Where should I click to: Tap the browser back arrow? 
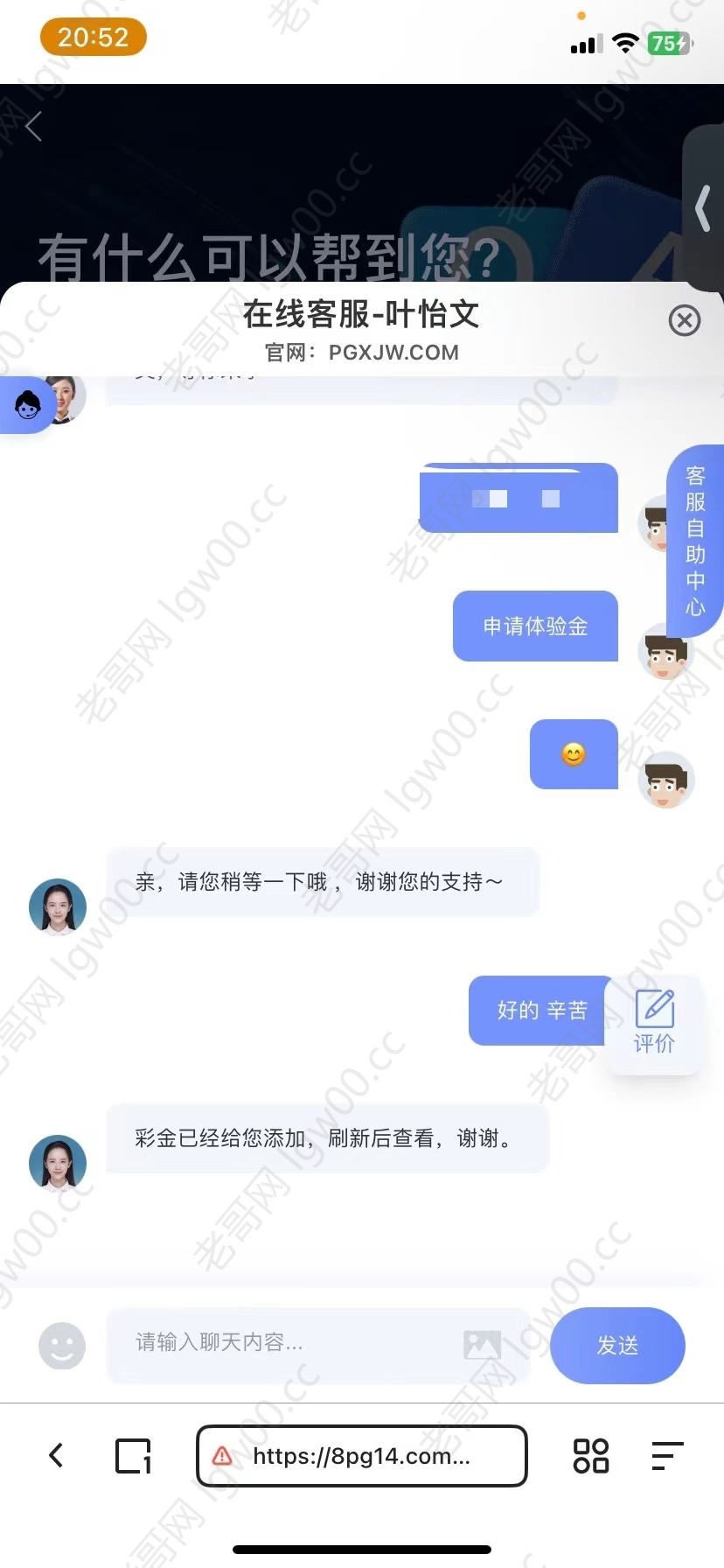coord(56,1455)
